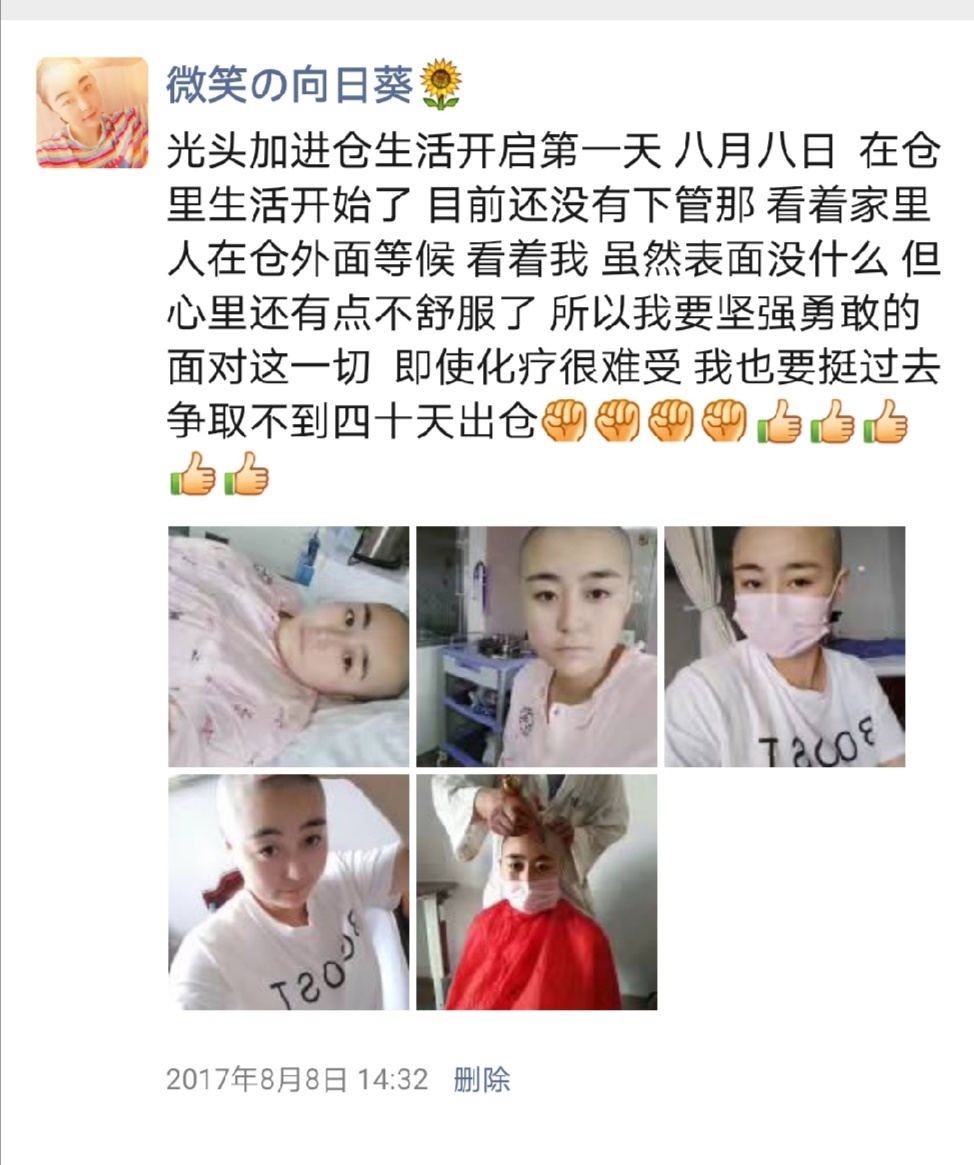Delete this post via 删除
The height and width of the screenshot is (1165, 974).
pos(482,1080)
